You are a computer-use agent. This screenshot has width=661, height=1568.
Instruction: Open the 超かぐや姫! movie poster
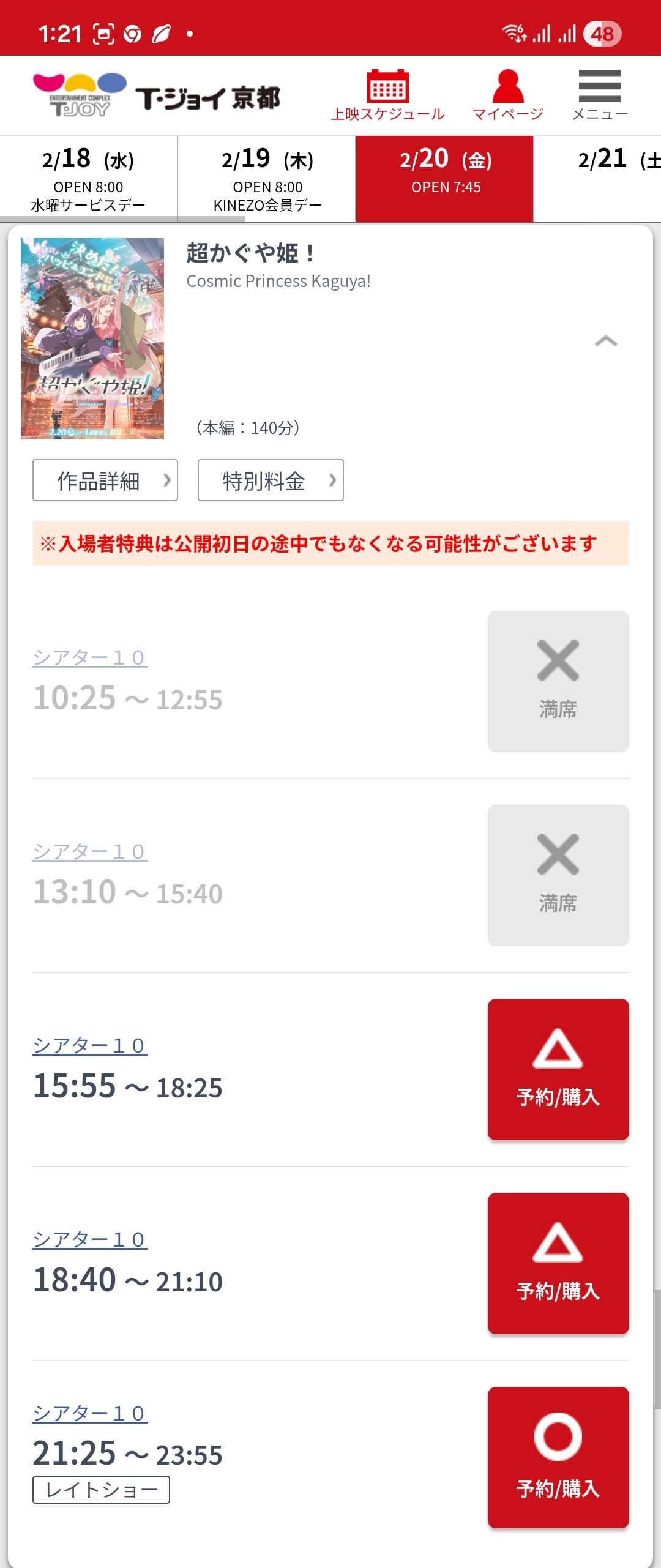pos(92,338)
